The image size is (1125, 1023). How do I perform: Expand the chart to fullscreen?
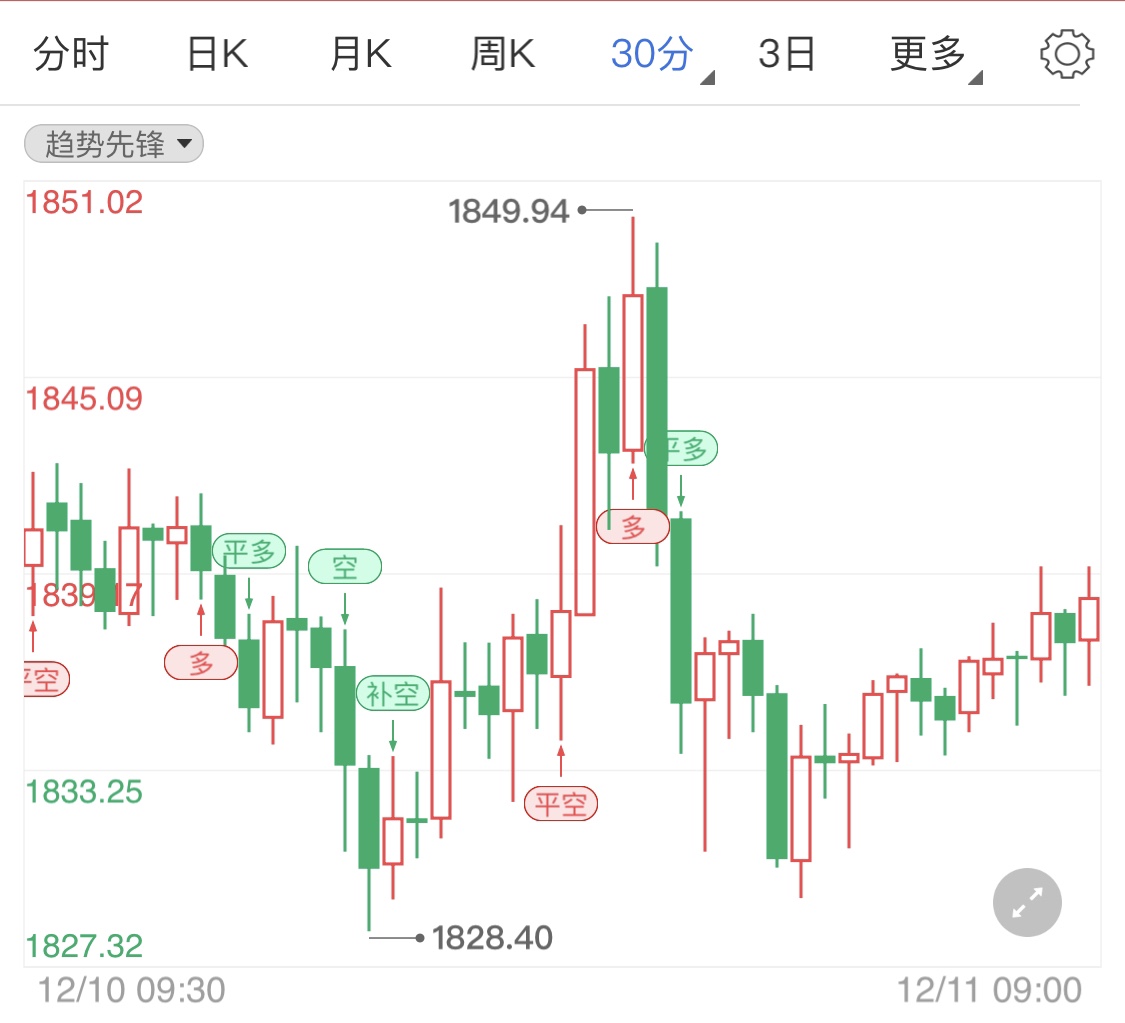tap(1027, 903)
